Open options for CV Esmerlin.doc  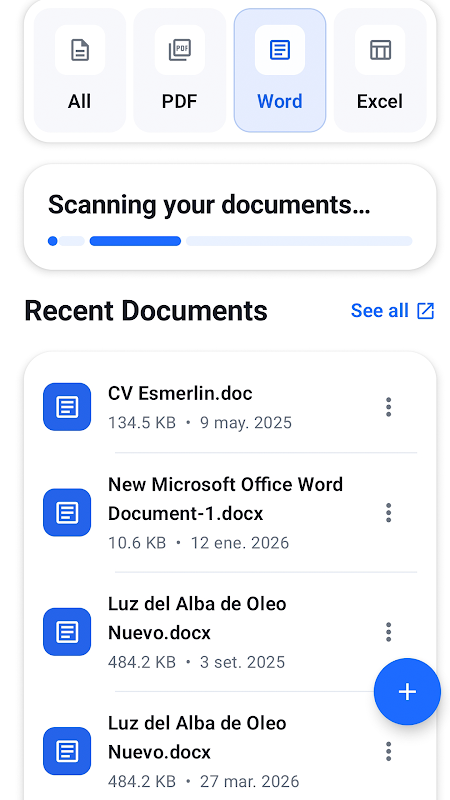tap(388, 407)
